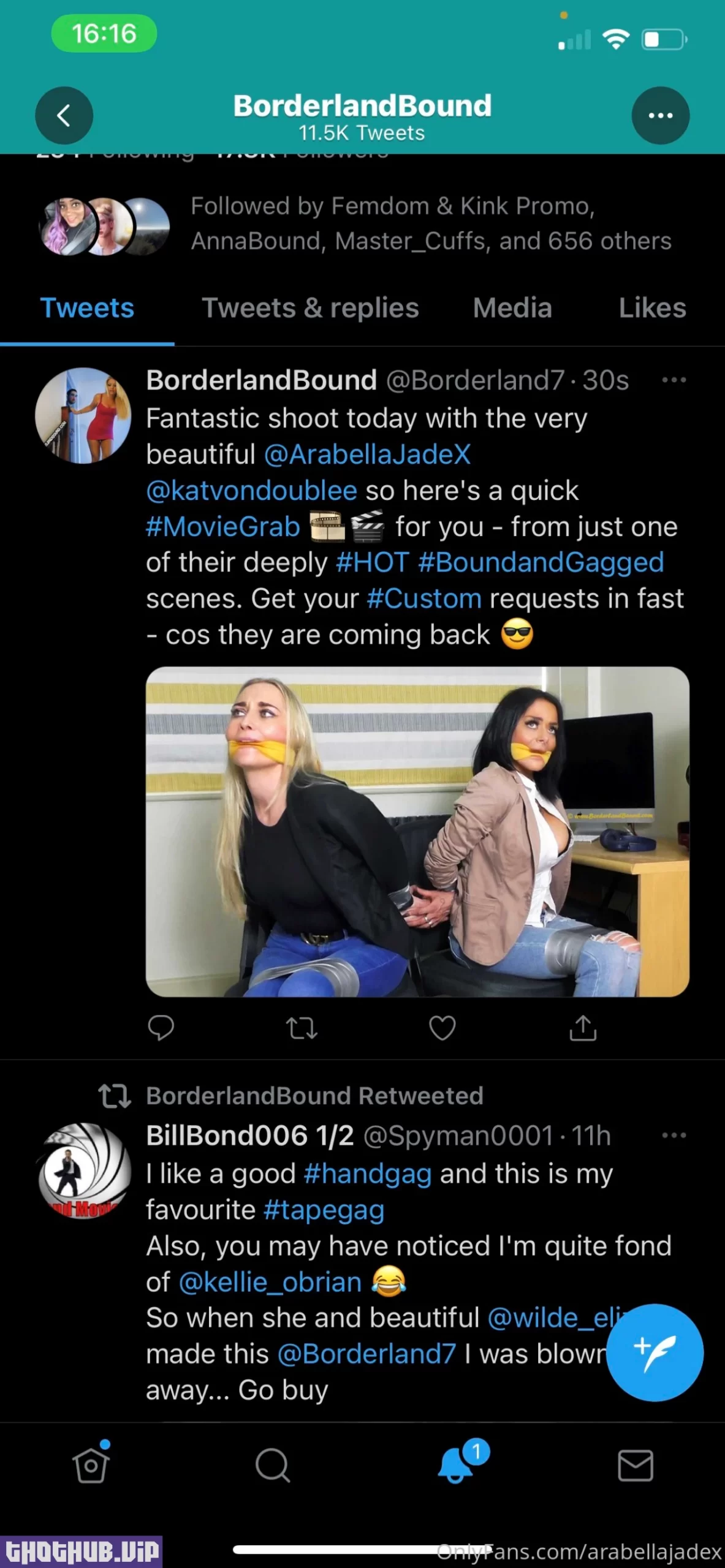This screenshot has width=725, height=1568.
Task: Switch to the Media tab
Action: [512, 308]
